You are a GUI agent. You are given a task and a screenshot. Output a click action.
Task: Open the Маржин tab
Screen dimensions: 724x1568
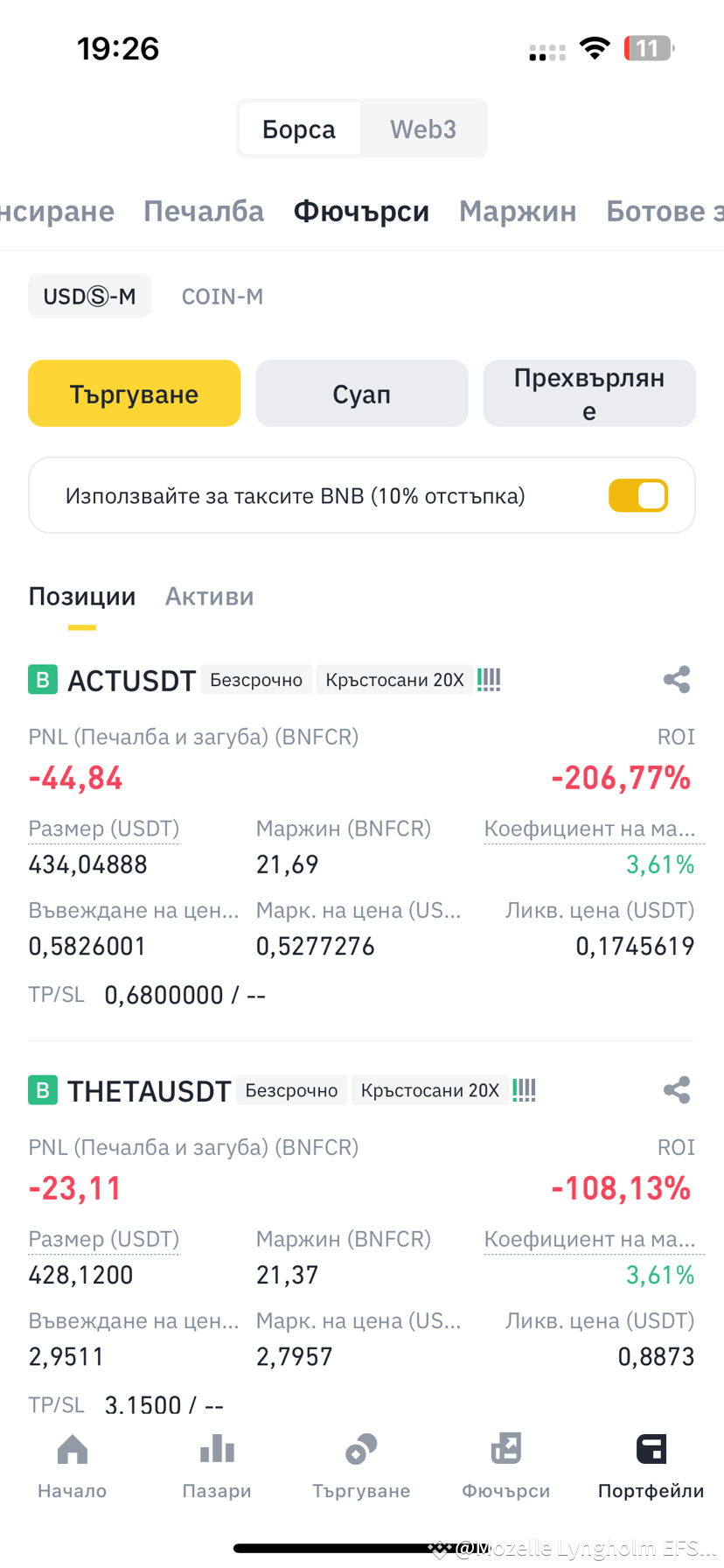pyautogui.click(x=518, y=211)
